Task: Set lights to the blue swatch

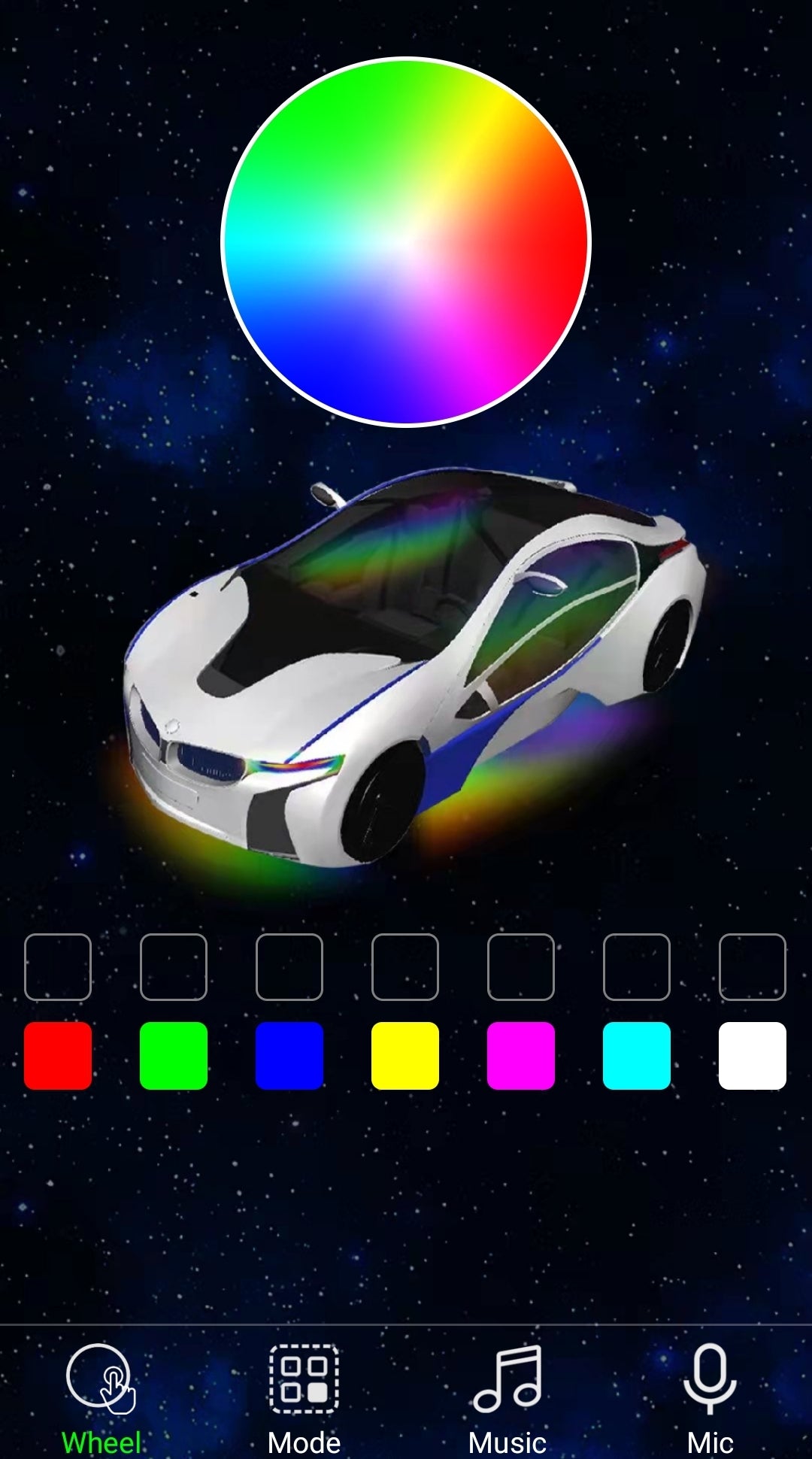Action: point(289,1055)
